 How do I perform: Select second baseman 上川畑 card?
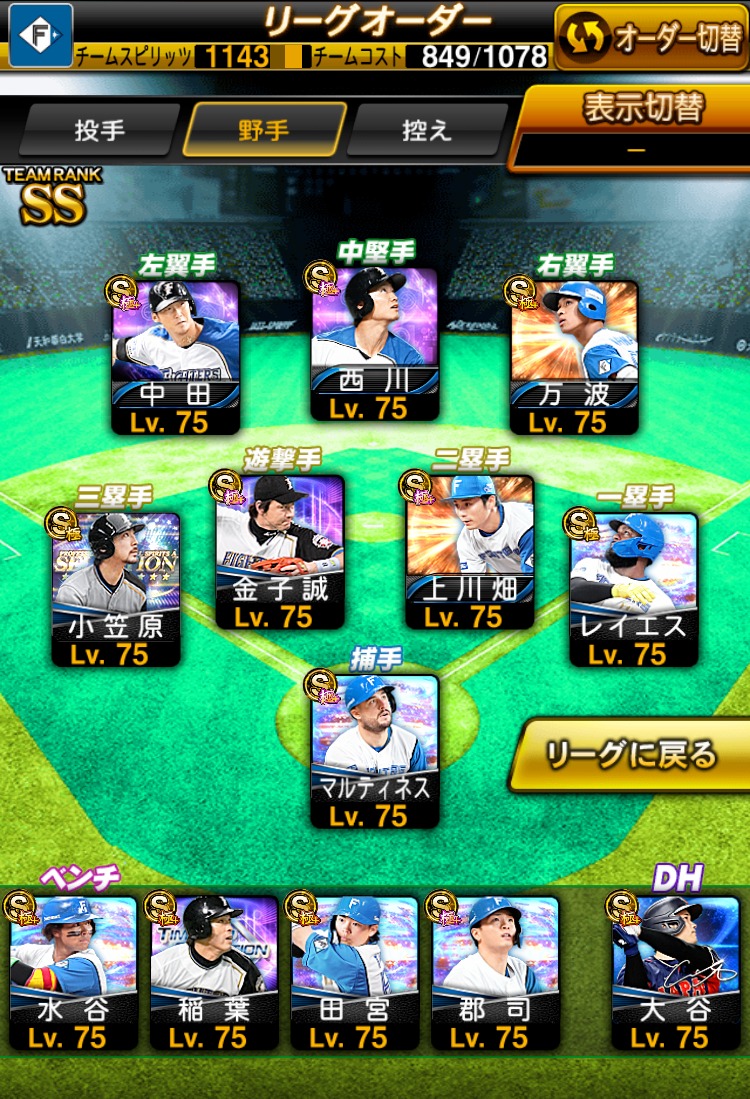tap(470, 551)
